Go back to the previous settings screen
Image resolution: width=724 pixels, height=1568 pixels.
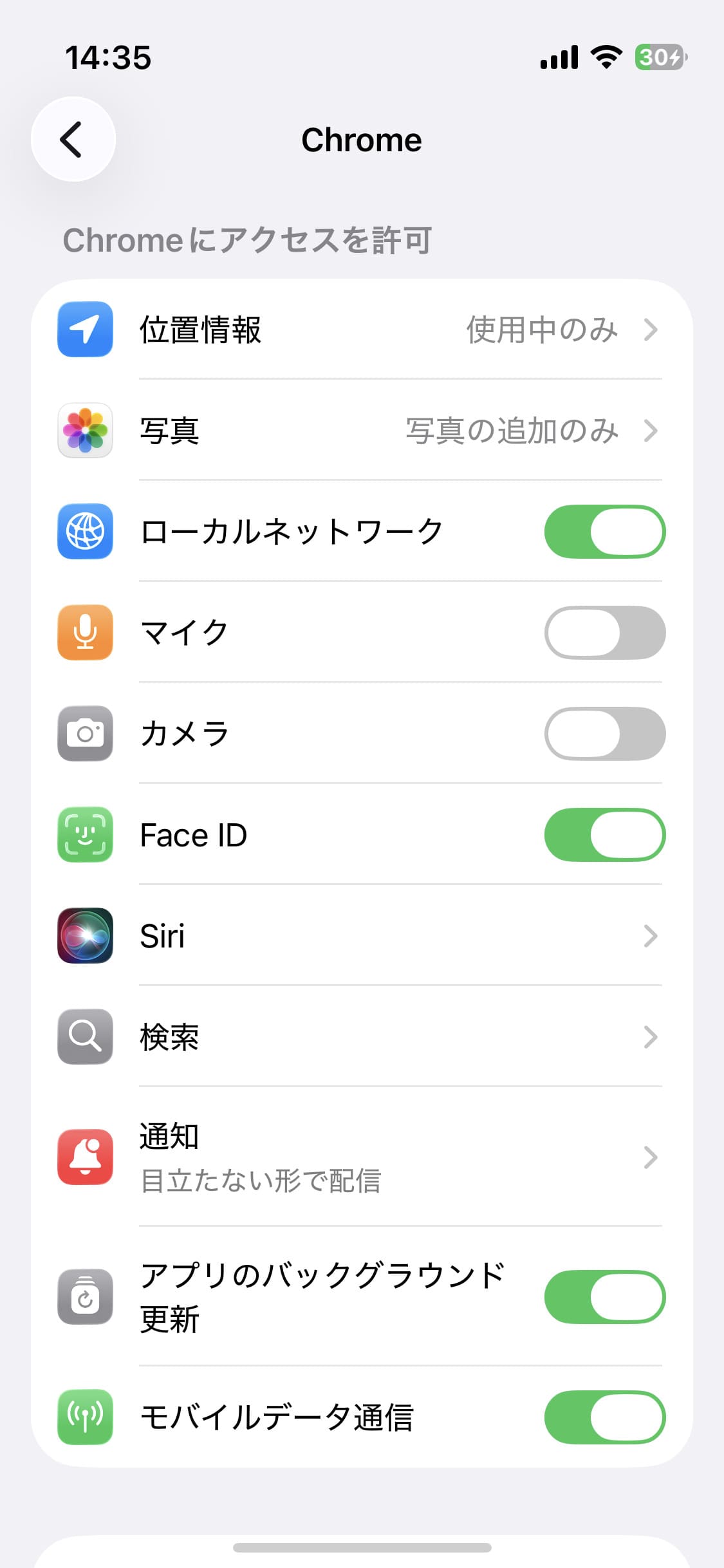pyautogui.click(x=71, y=139)
